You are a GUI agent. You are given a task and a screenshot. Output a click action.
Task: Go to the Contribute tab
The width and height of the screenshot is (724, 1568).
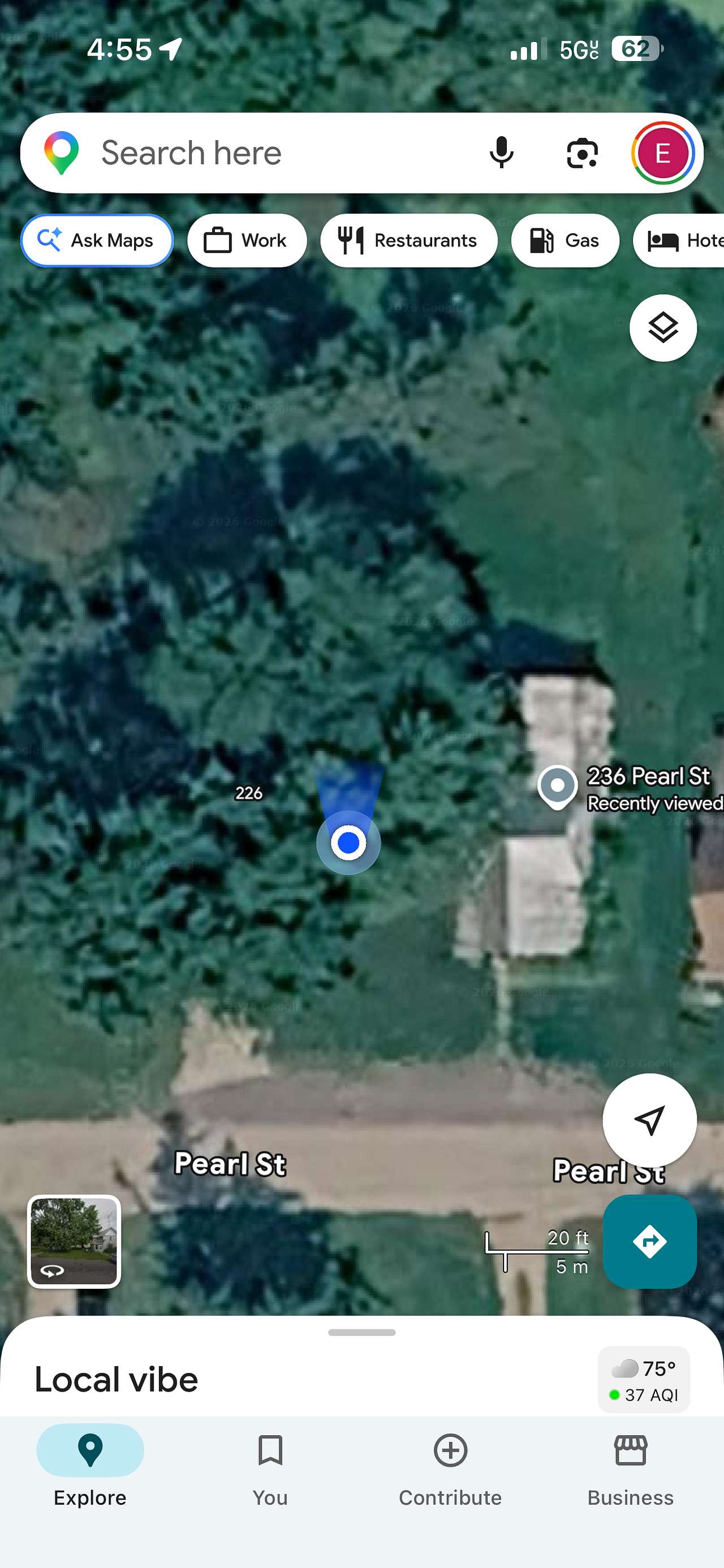click(x=451, y=1471)
